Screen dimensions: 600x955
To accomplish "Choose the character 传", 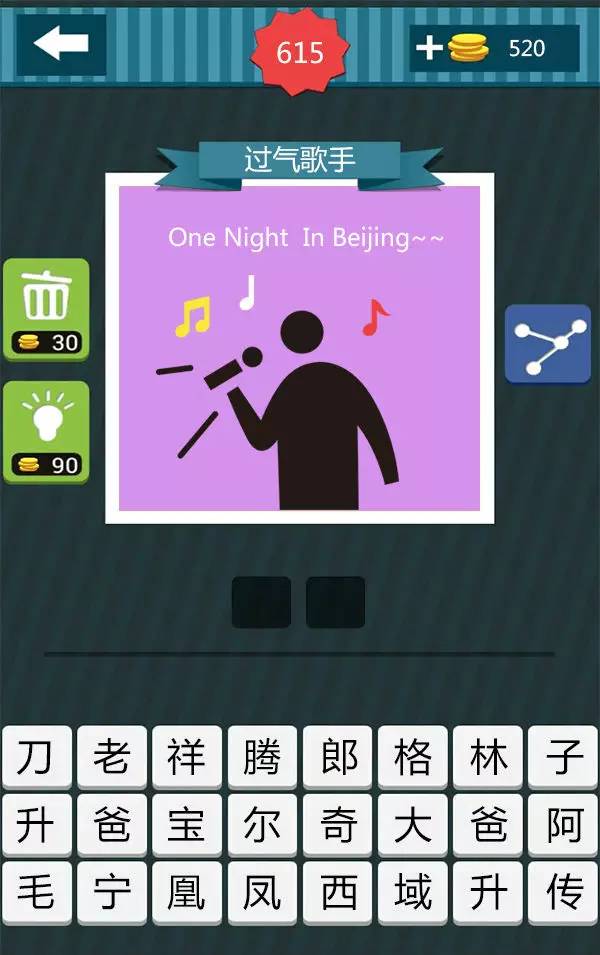I will pos(563,893).
